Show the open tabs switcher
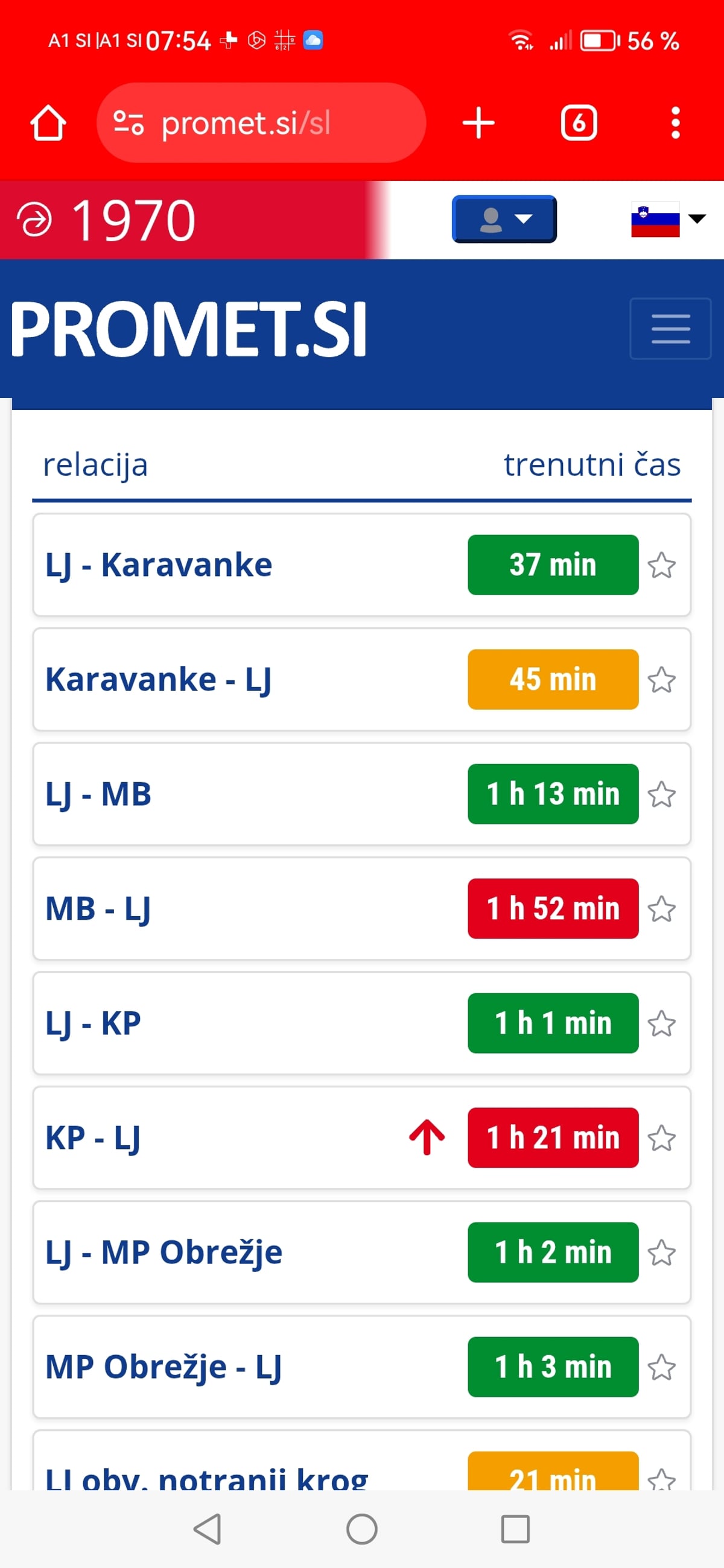Screen dimensions: 724x1568 [579, 123]
